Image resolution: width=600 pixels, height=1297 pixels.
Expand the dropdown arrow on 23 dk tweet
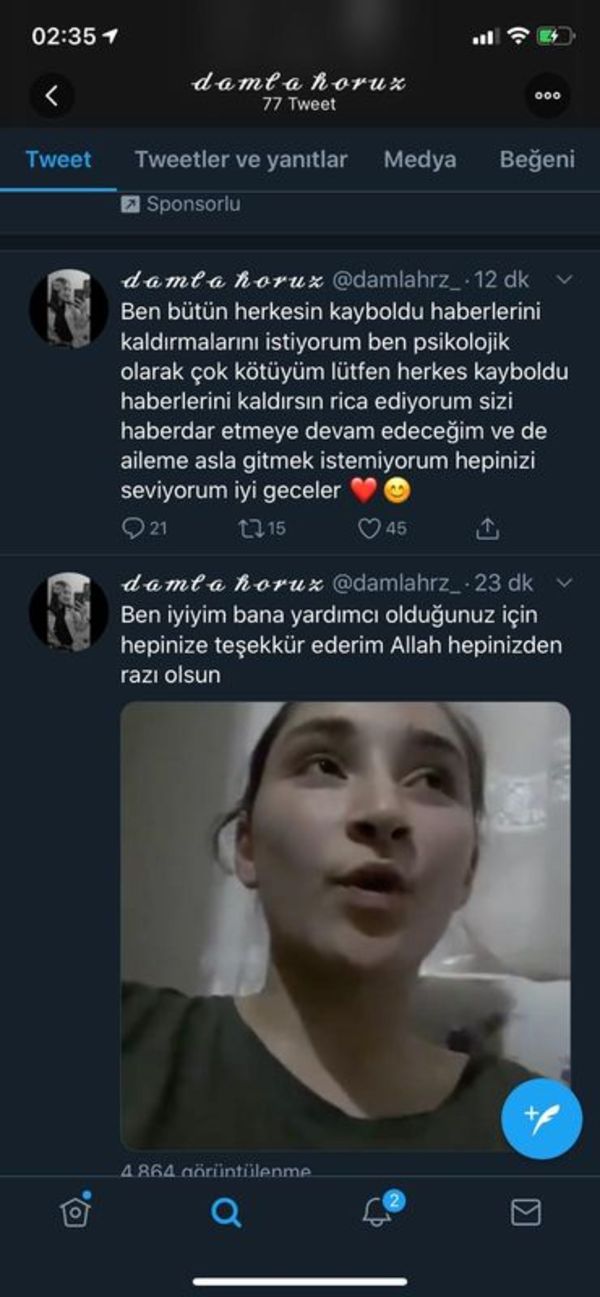click(563, 582)
